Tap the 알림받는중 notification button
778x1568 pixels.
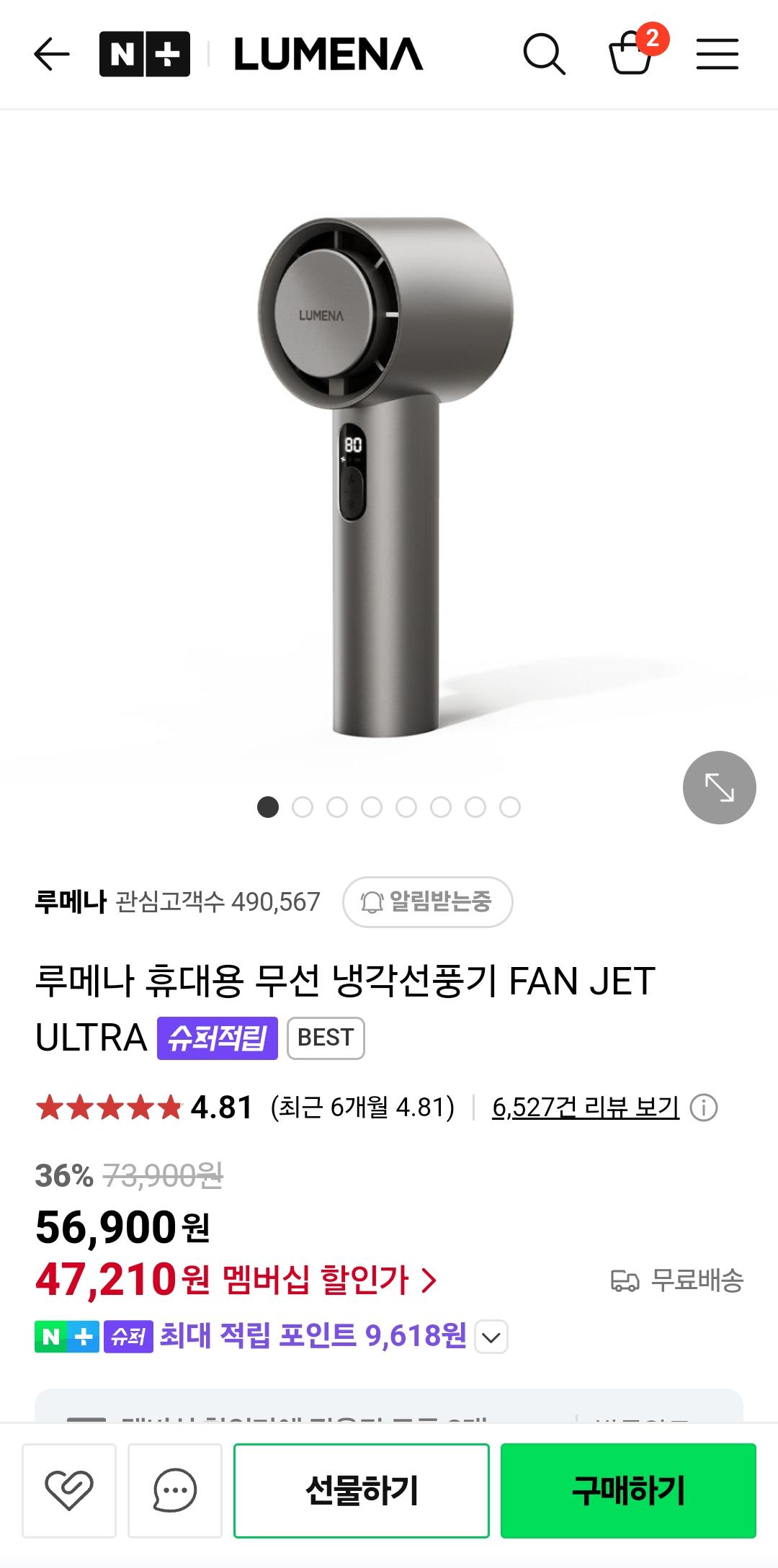(427, 901)
